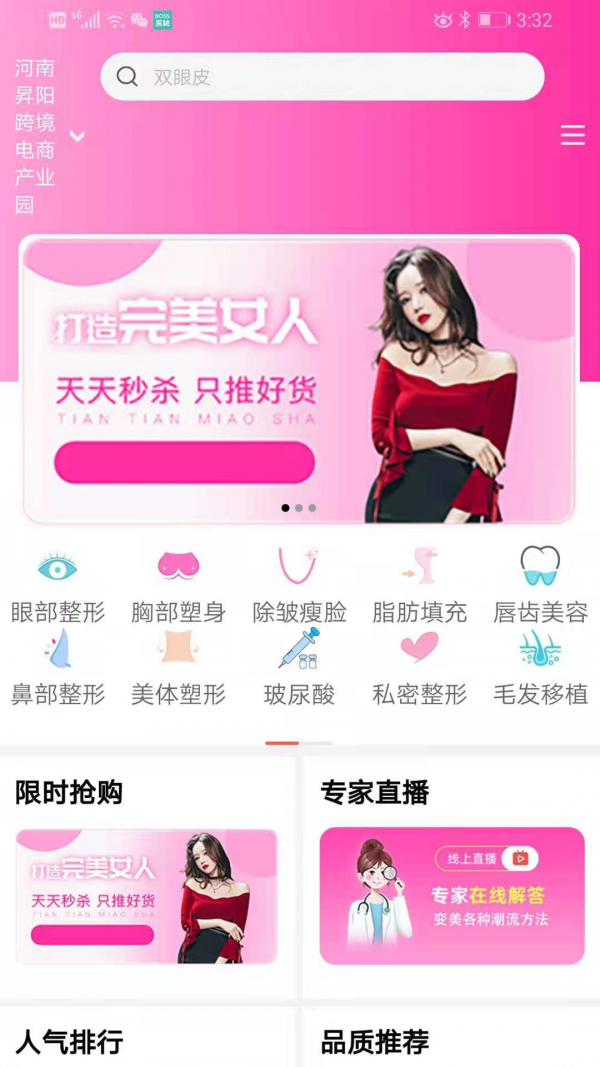View the 玻尿酸 category
This screenshot has width=600, height=1067.
pyautogui.click(x=298, y=667)
